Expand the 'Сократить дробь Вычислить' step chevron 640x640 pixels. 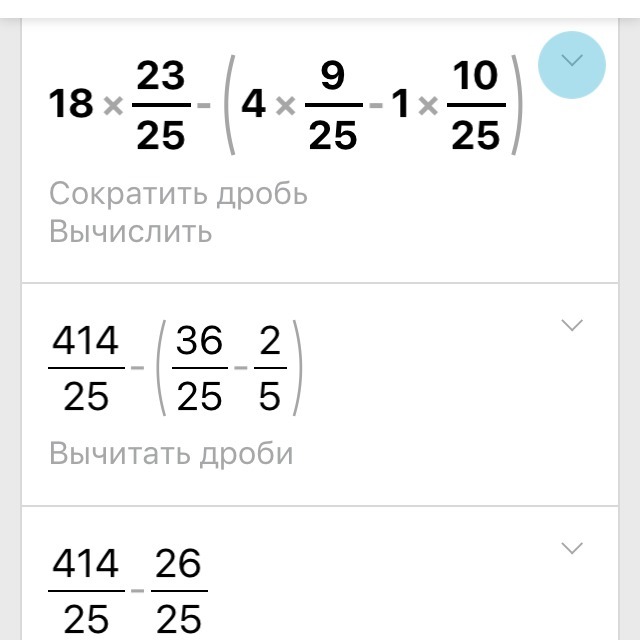pyautogui.click(x=572, y=64)
